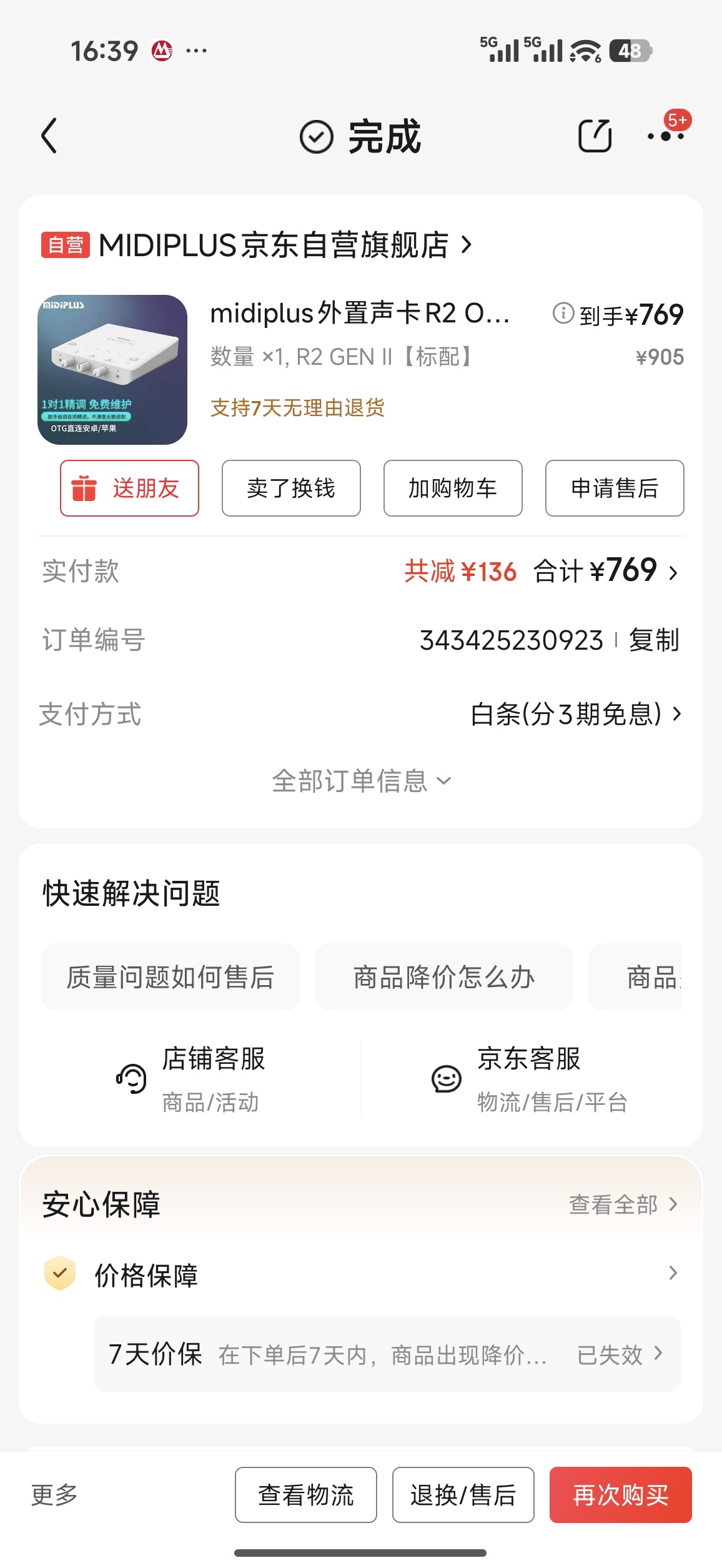Tap 申请售后 to request after-sales service

tap(615, 489)
